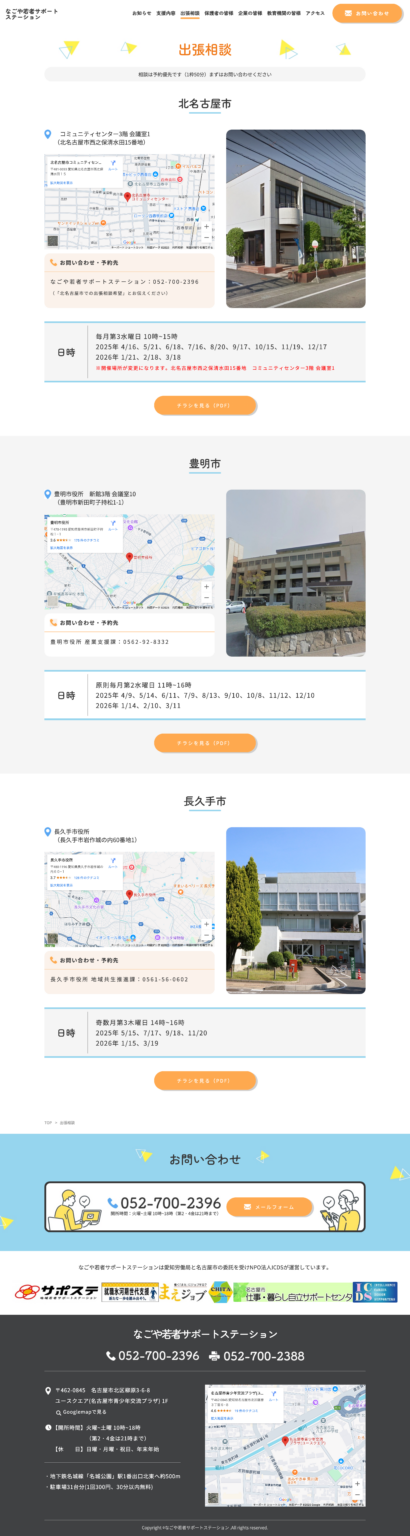View the 豊明市 flyer PDF
Viewport: 410px width, 1536px height.
click(205, 743)
